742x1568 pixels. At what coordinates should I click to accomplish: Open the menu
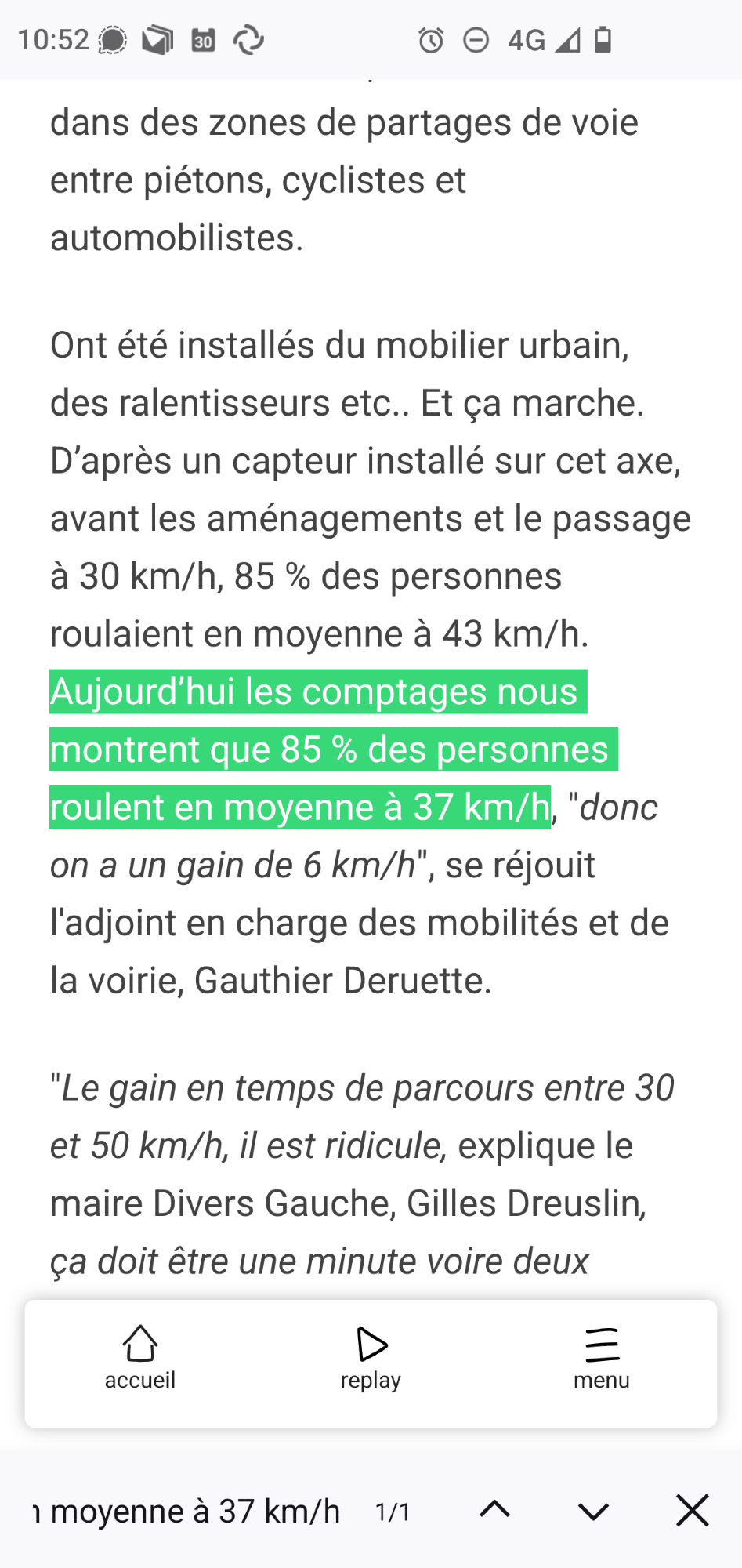point(601,1358)
